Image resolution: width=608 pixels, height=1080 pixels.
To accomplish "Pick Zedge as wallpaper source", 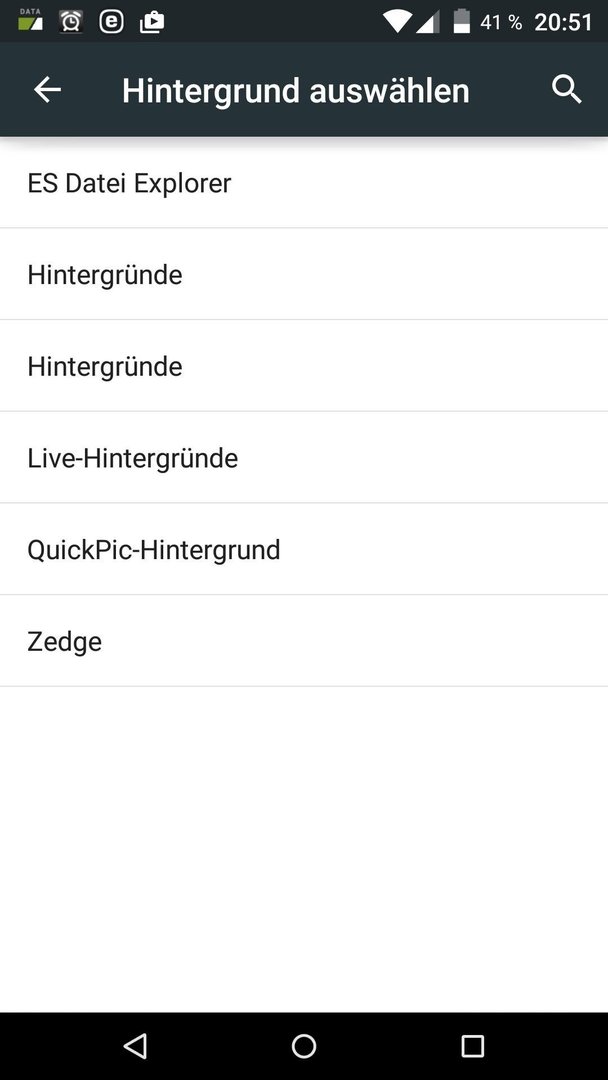I will 304,641.
